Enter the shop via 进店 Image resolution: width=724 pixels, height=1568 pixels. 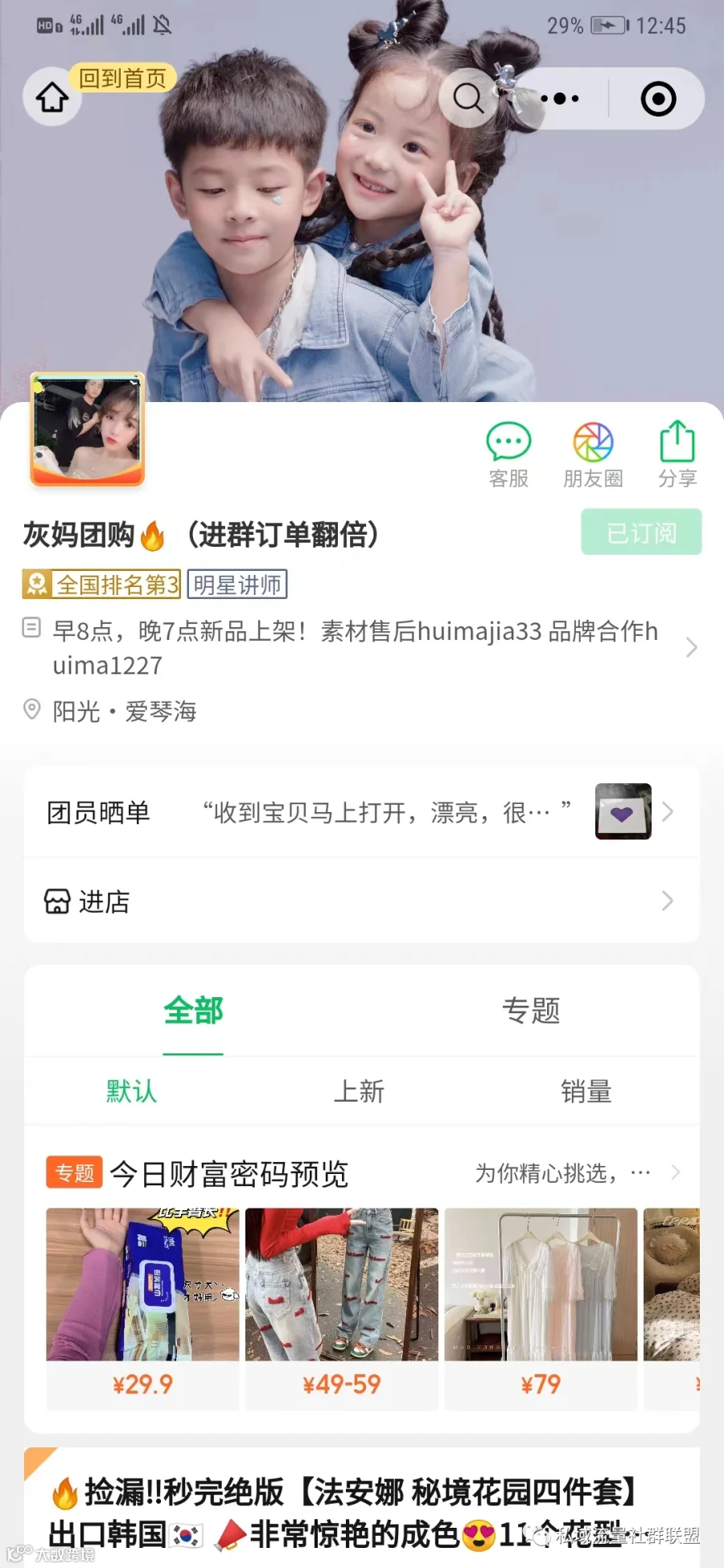tap(361, 901)
